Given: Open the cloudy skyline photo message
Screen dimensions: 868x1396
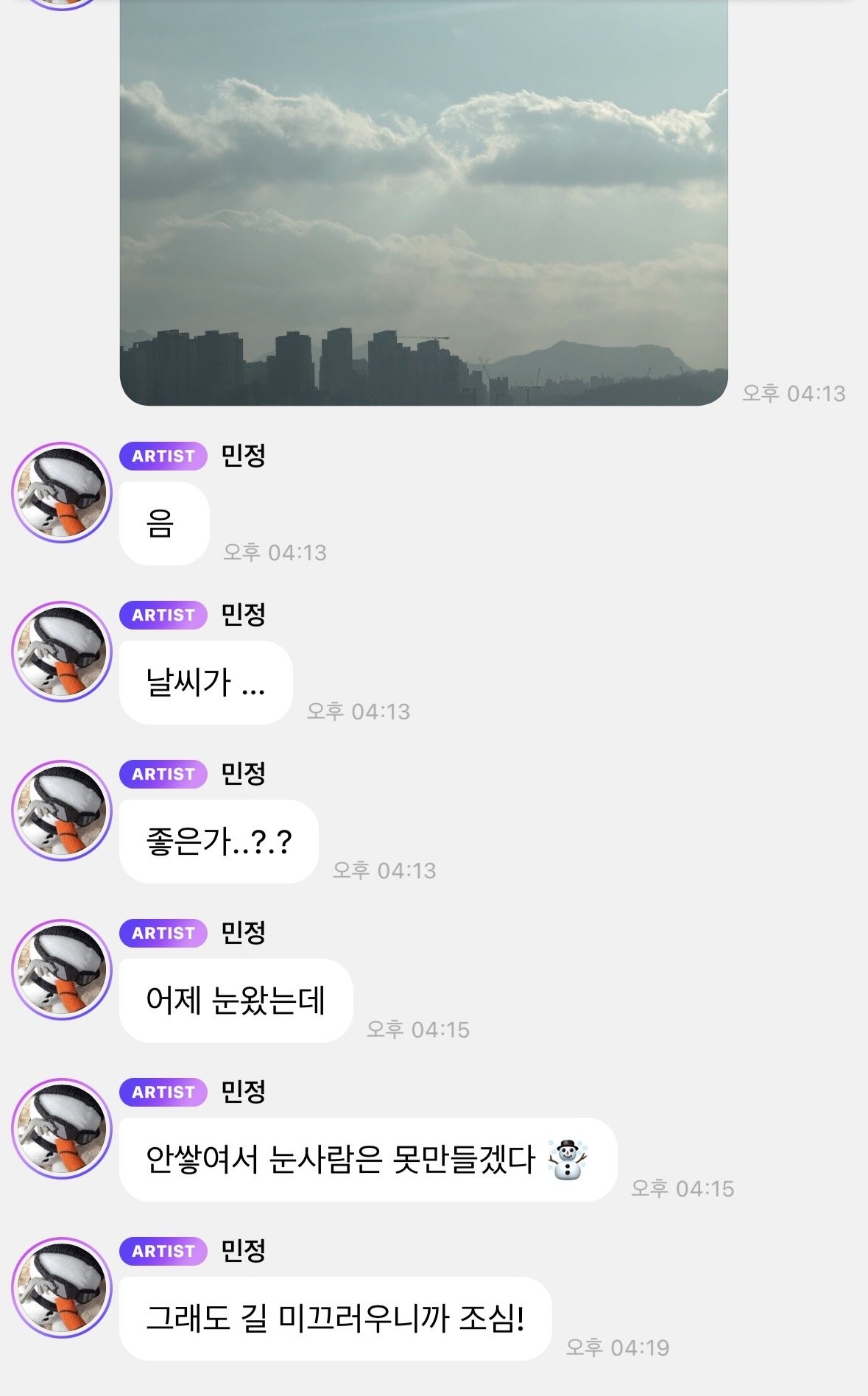Looking at the screenshot, I should [423, 202].
